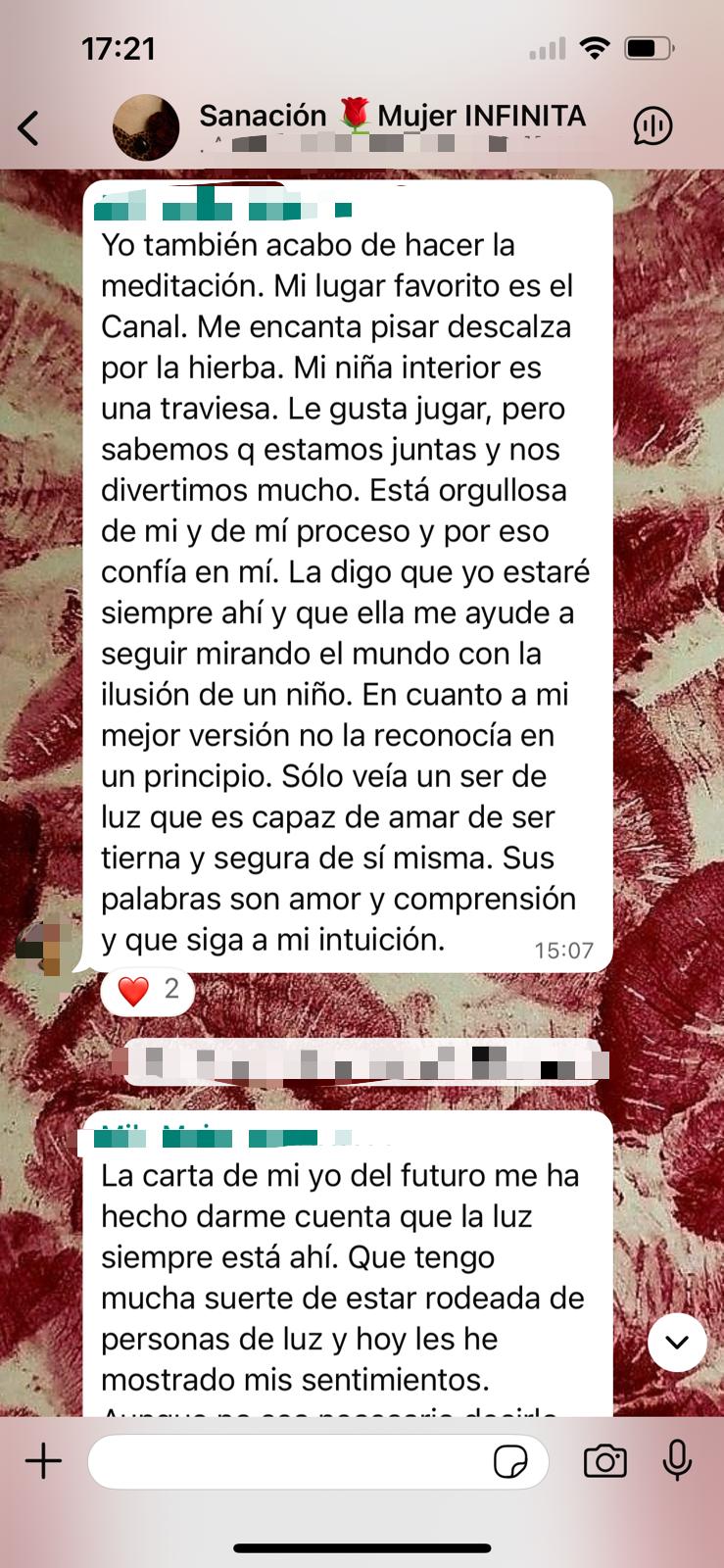Open Sanación Mujer INFINITA group info

coord(392,117)
